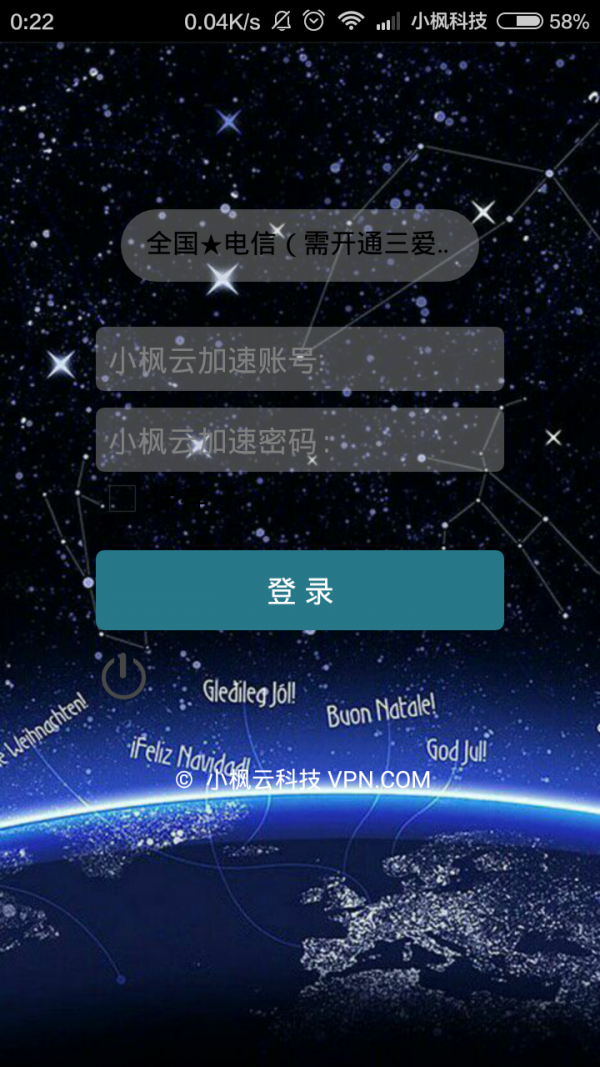Focus the 小枫云加速密码 field
This screenshot has width=600, height=1067.
point(299,440)
